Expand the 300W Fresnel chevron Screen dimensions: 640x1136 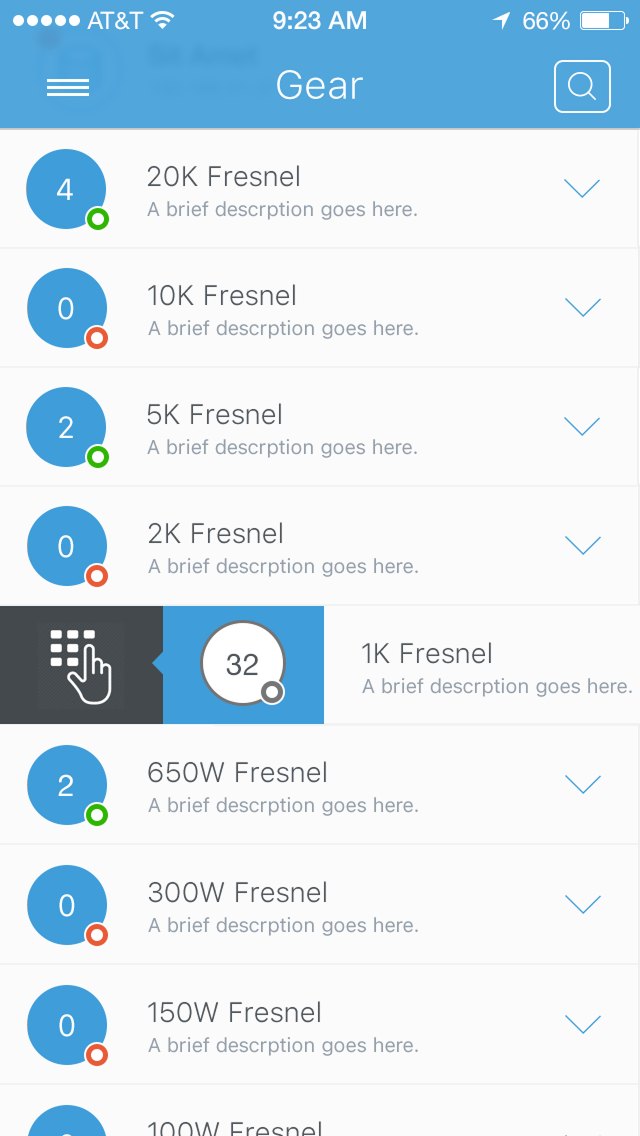point(582,904)
